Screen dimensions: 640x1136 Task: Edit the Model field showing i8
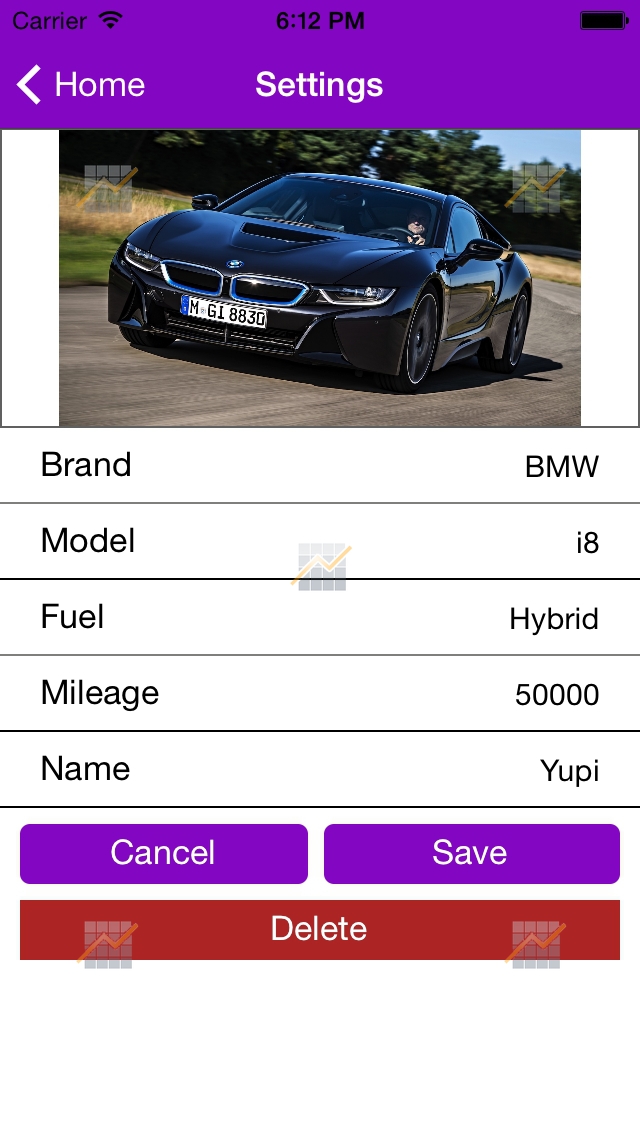click(x=320, y=541)
